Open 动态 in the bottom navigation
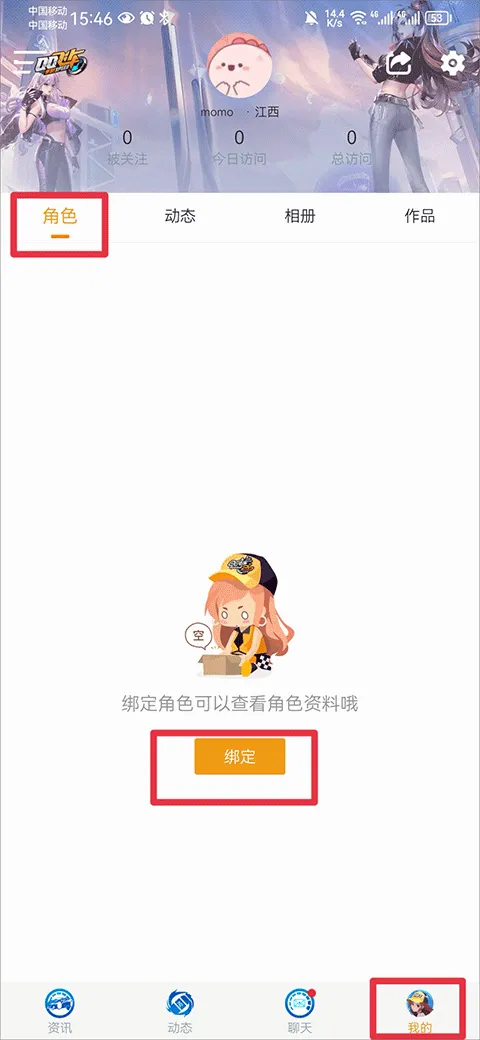Viewport: 480px width, 1040px height. (x=180, y=1012)
